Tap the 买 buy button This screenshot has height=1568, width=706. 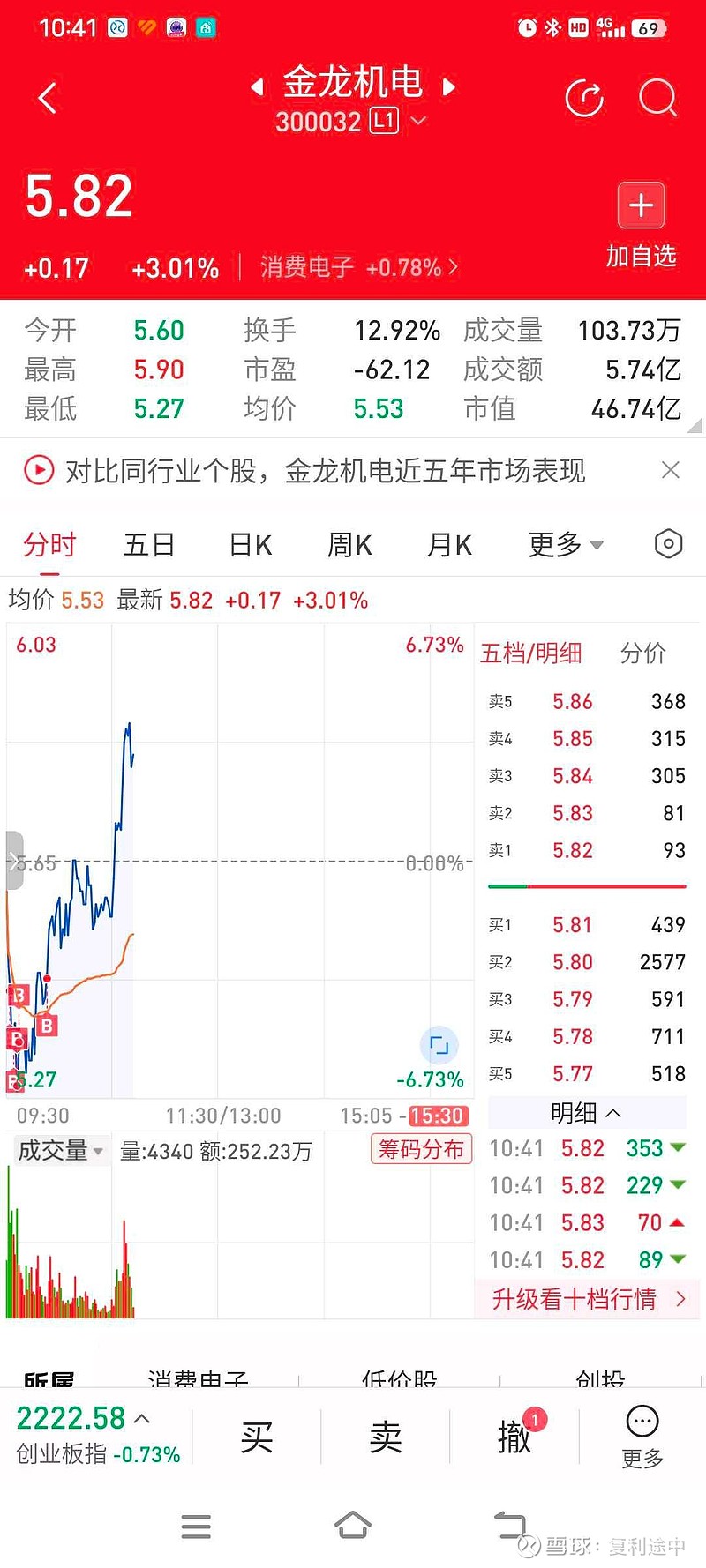tap(257, 1437)
